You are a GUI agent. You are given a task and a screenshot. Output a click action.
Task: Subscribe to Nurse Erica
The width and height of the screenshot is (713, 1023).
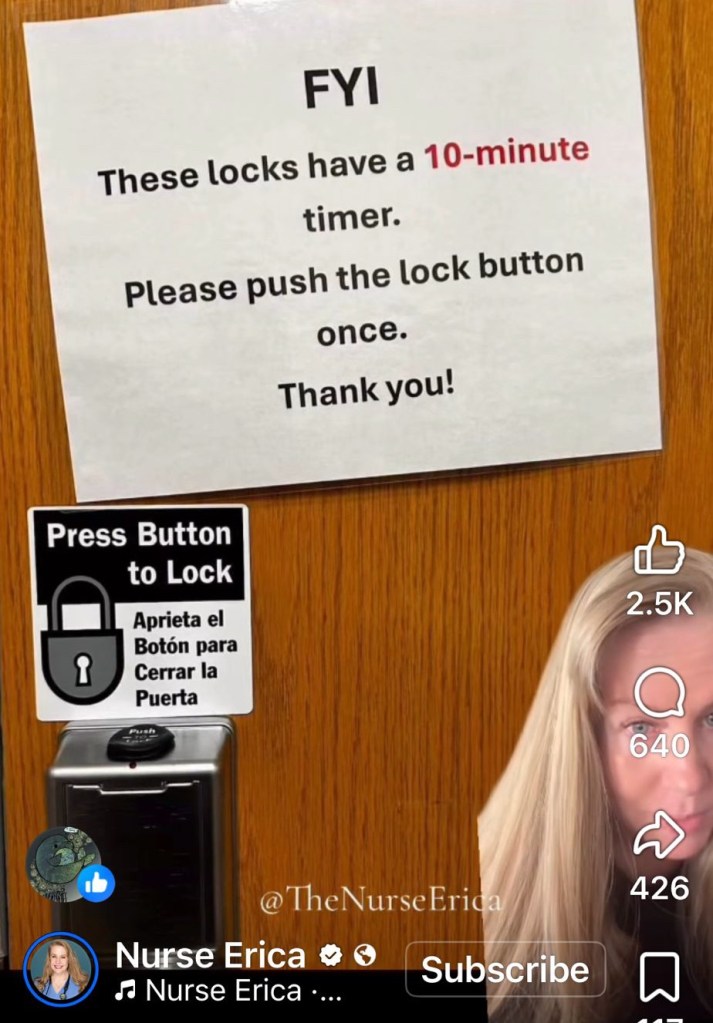(505, 969)
